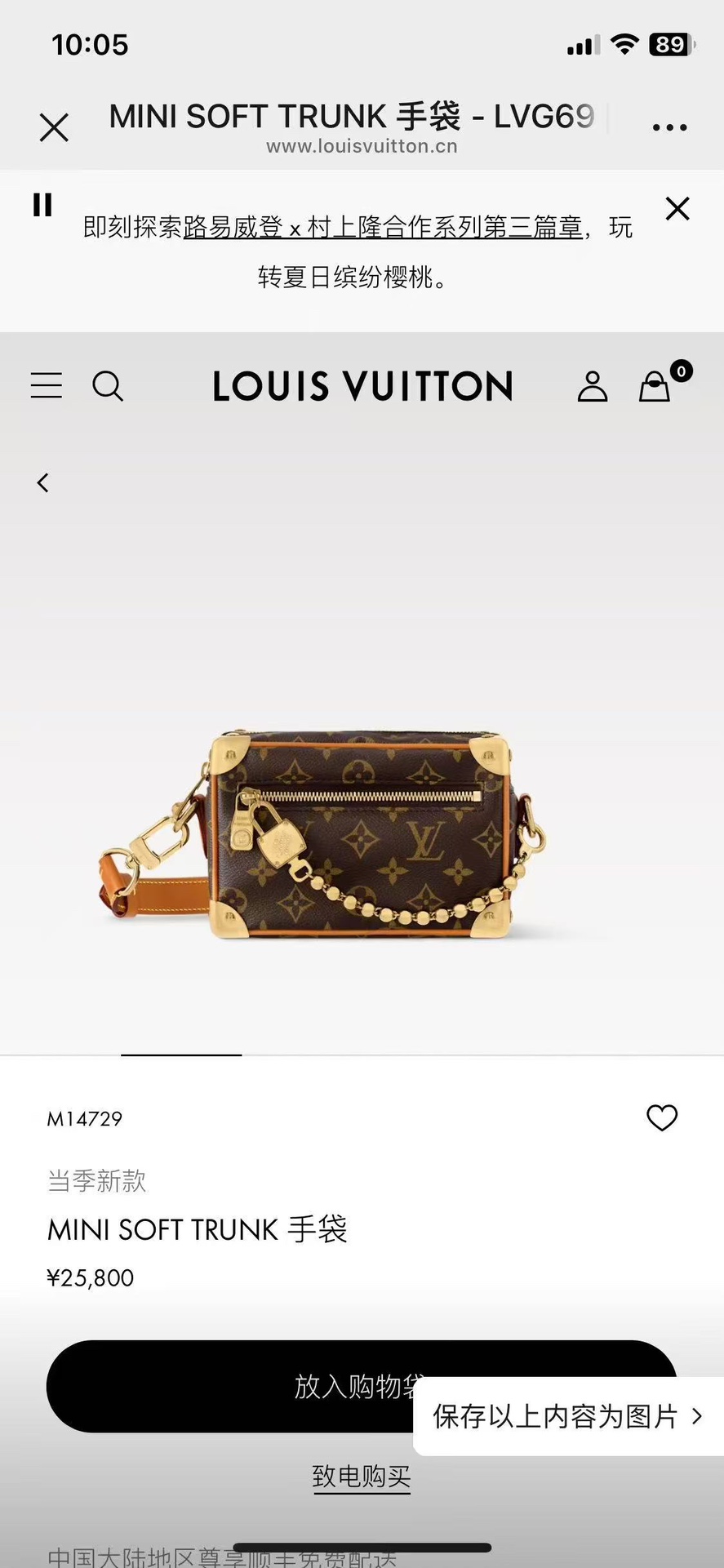724x1568 pixels.
Task: Tap the heart icon to favorite the bag
Action: pyautogui.click(x=662, y=1118)
